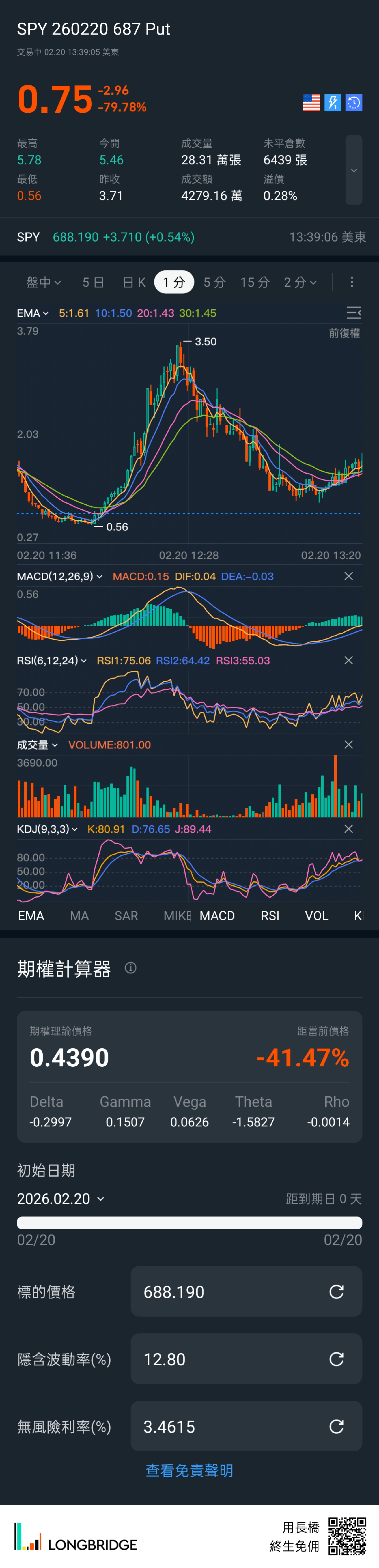This screenshot has height=1568, width=379.
Task: Select the 5分 chart interval
Action: click(x=214, y=282)
